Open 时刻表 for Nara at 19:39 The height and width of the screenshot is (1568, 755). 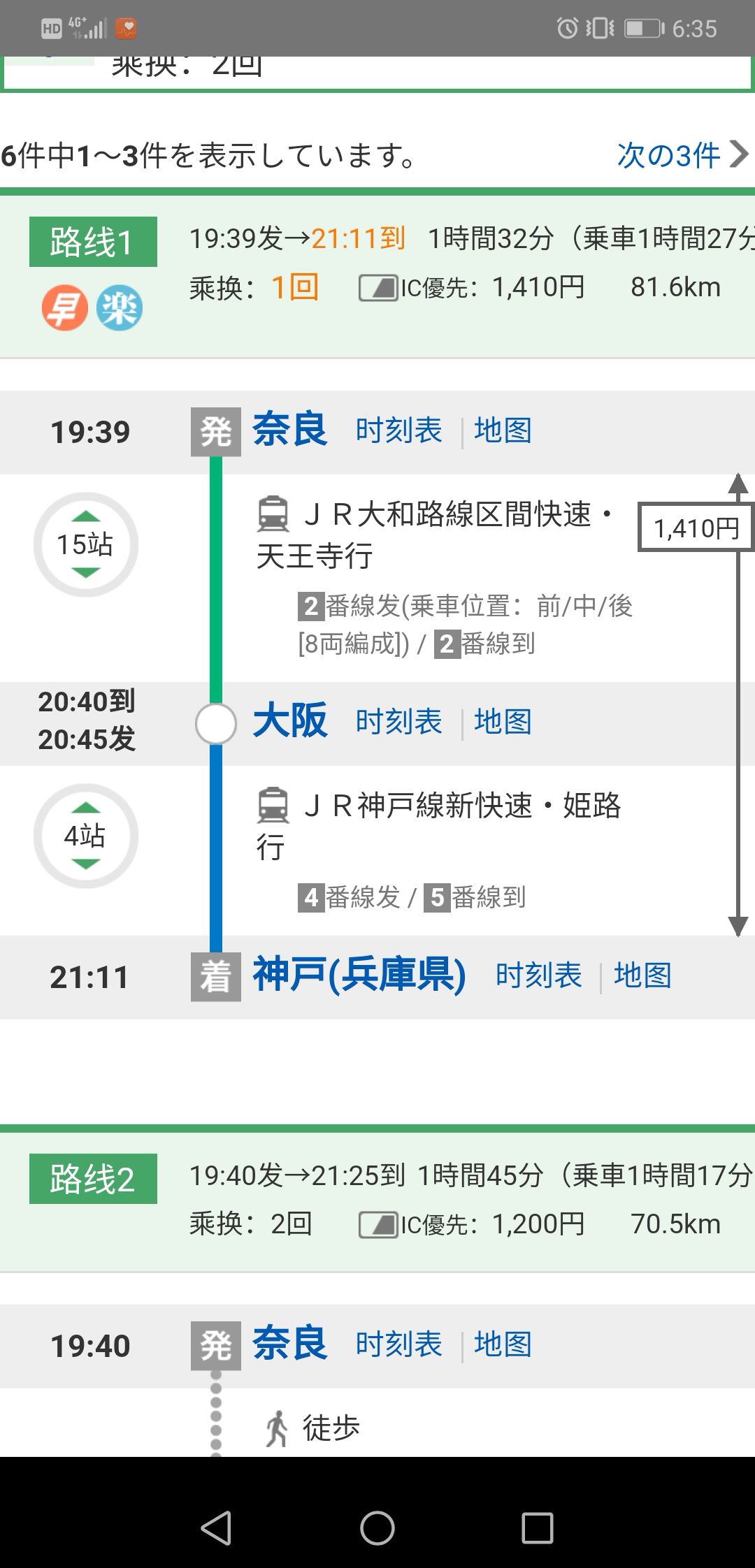click(x=399, y=430)
